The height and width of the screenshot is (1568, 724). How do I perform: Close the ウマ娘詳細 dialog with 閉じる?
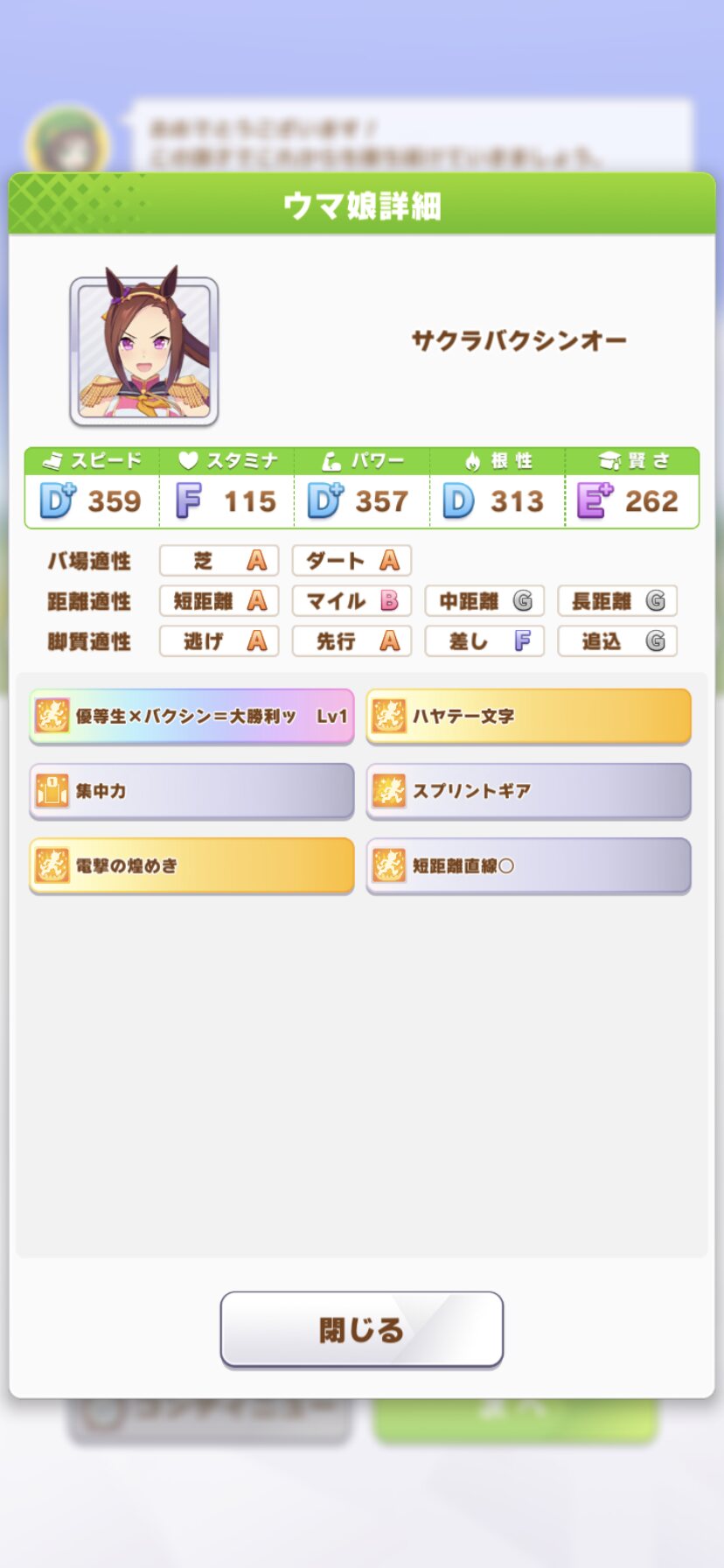coord(361,1328)
